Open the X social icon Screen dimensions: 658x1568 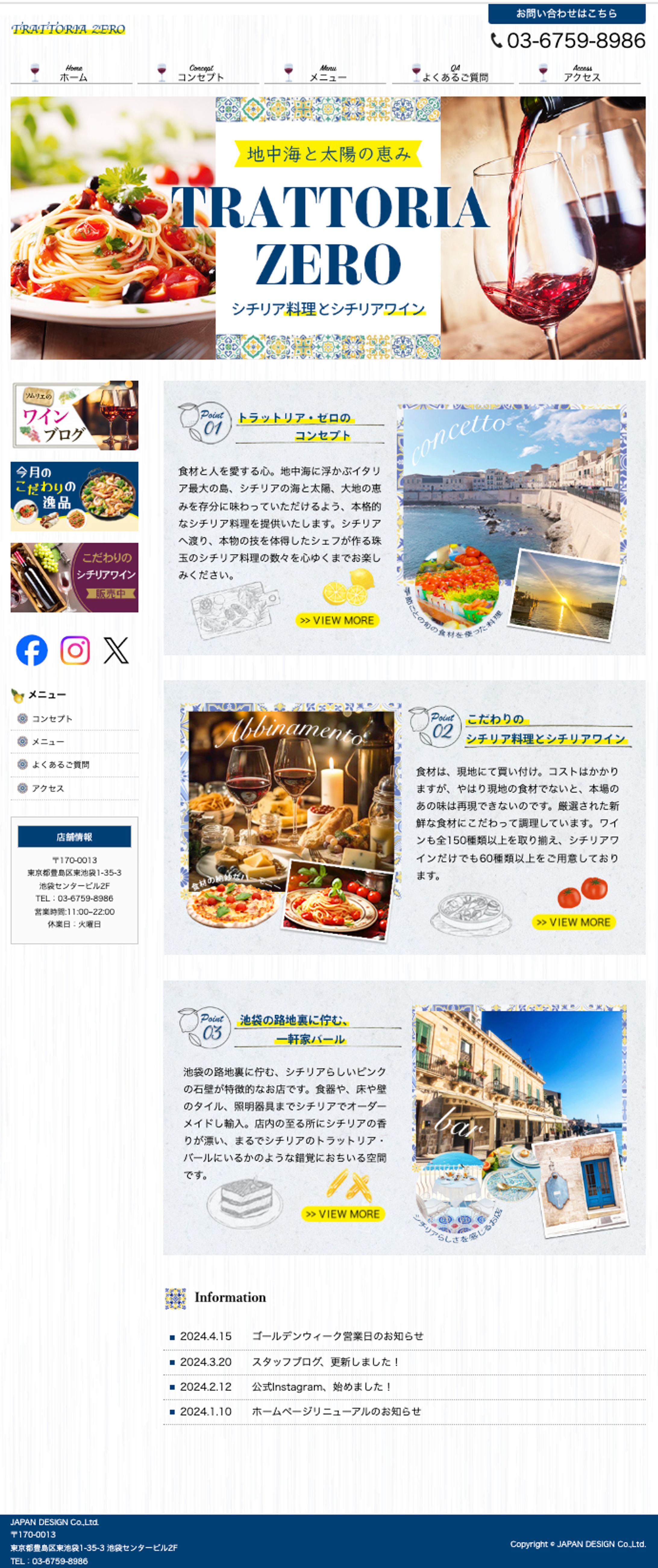(x=116, y=650)
